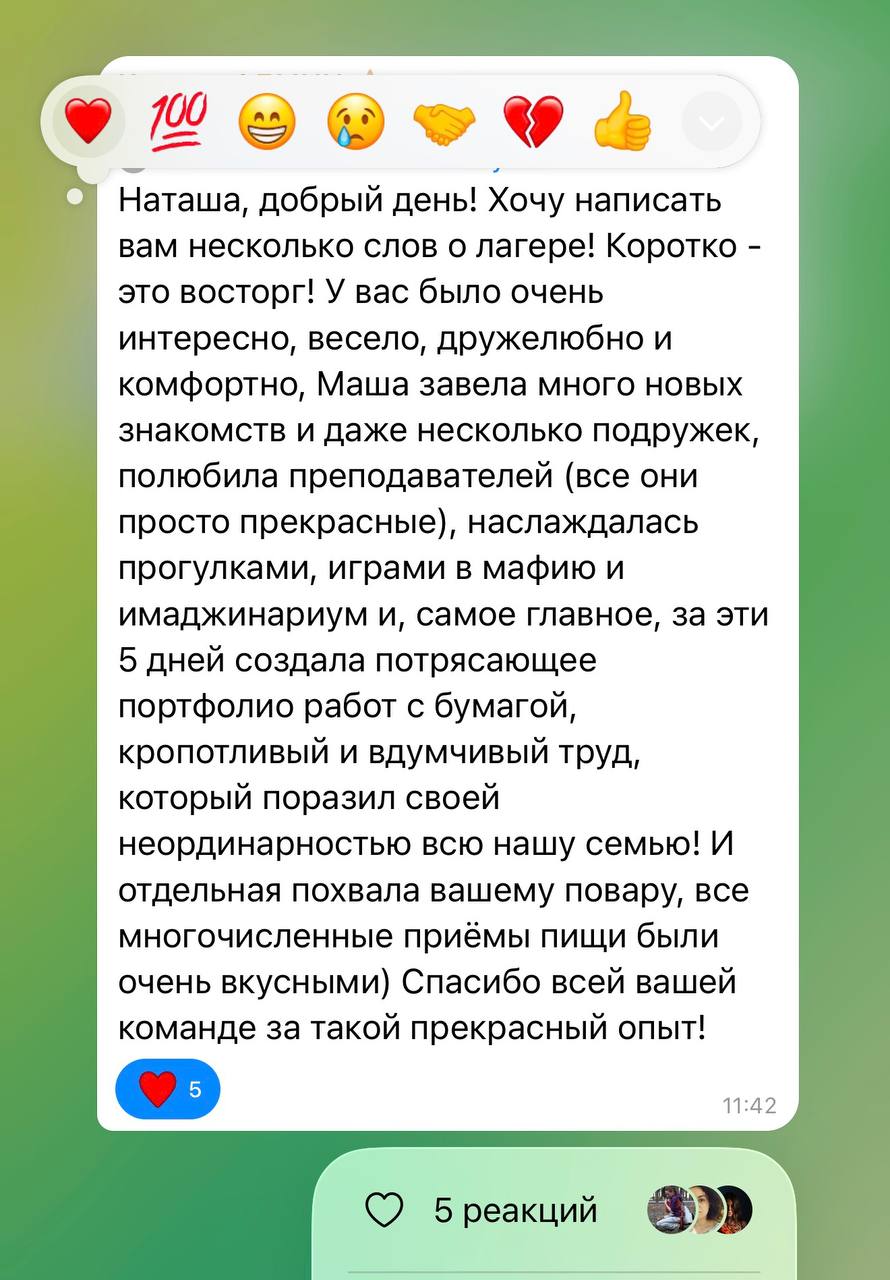React with the thumbs up emoji

(x=622, y=123)
